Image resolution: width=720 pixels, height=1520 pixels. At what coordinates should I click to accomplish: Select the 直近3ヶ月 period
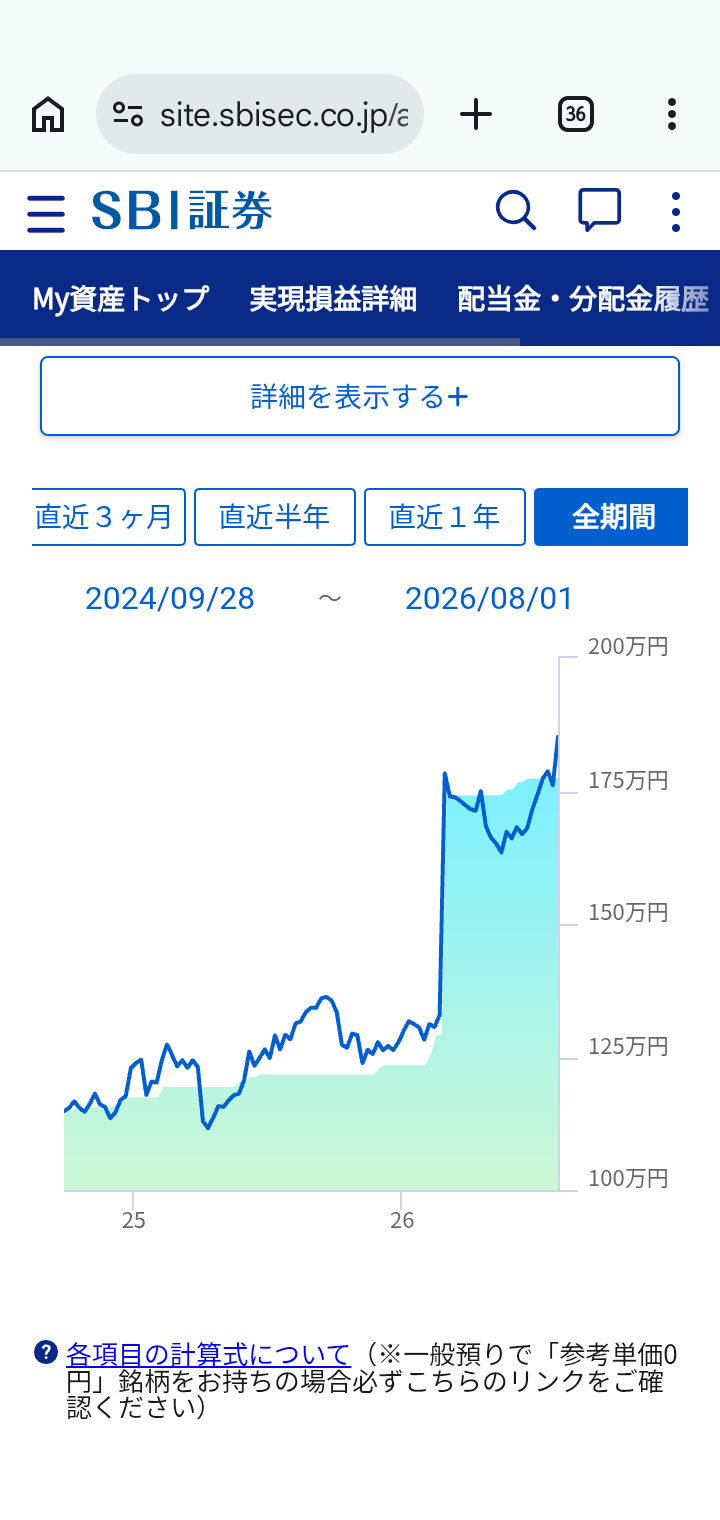pos(108,517)
